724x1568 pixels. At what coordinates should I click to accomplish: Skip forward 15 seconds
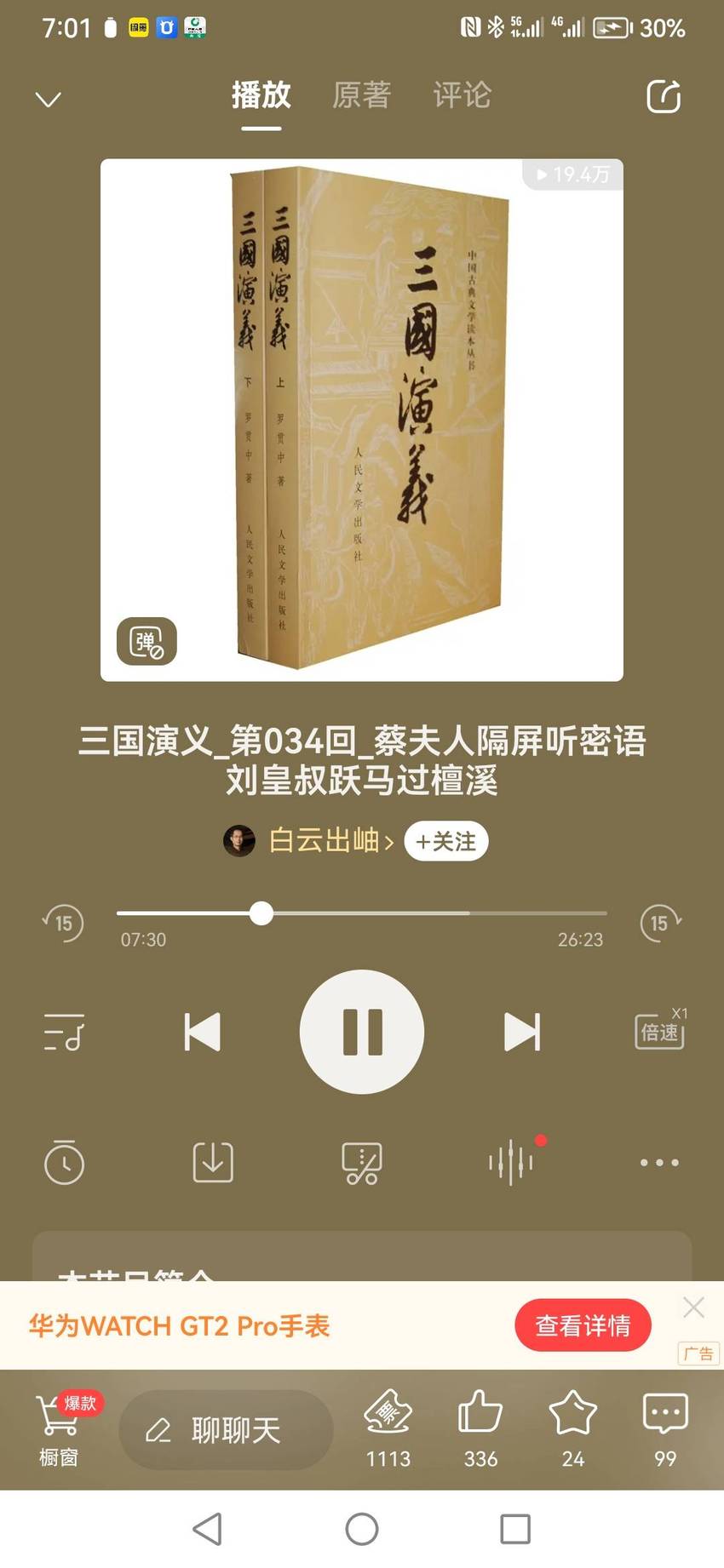pyautogui.click(x=660, y=923)
